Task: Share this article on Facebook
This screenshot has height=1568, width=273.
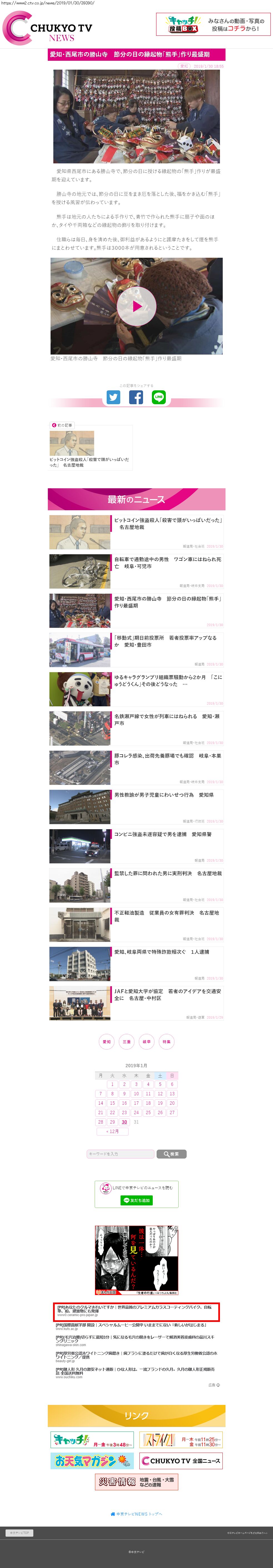Action: [x=136, y=398]
